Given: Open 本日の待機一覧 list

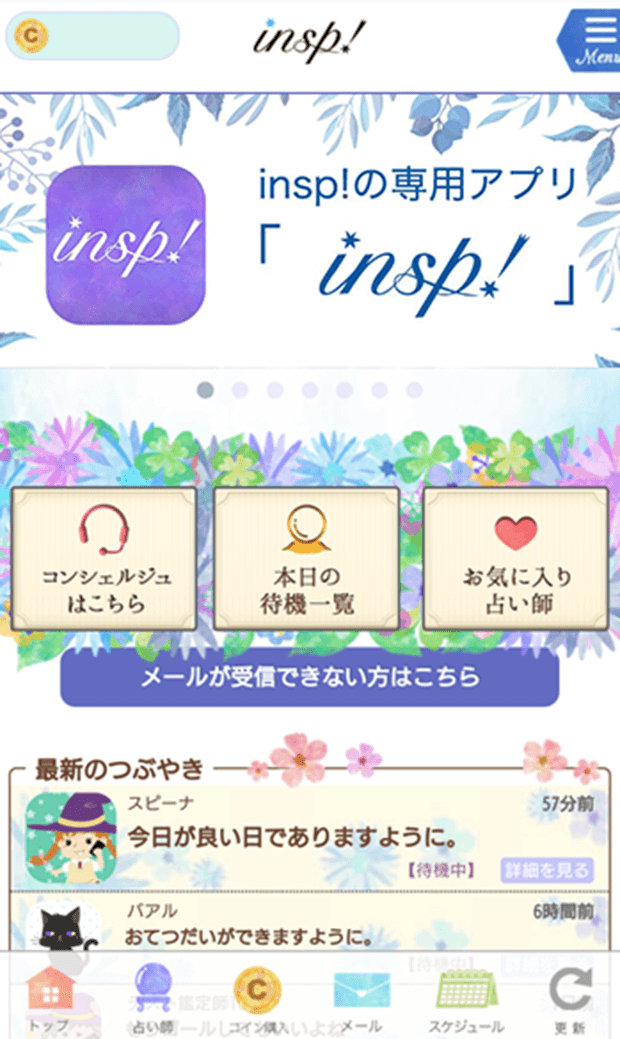Looking at the screenshot, I should 307,558.
